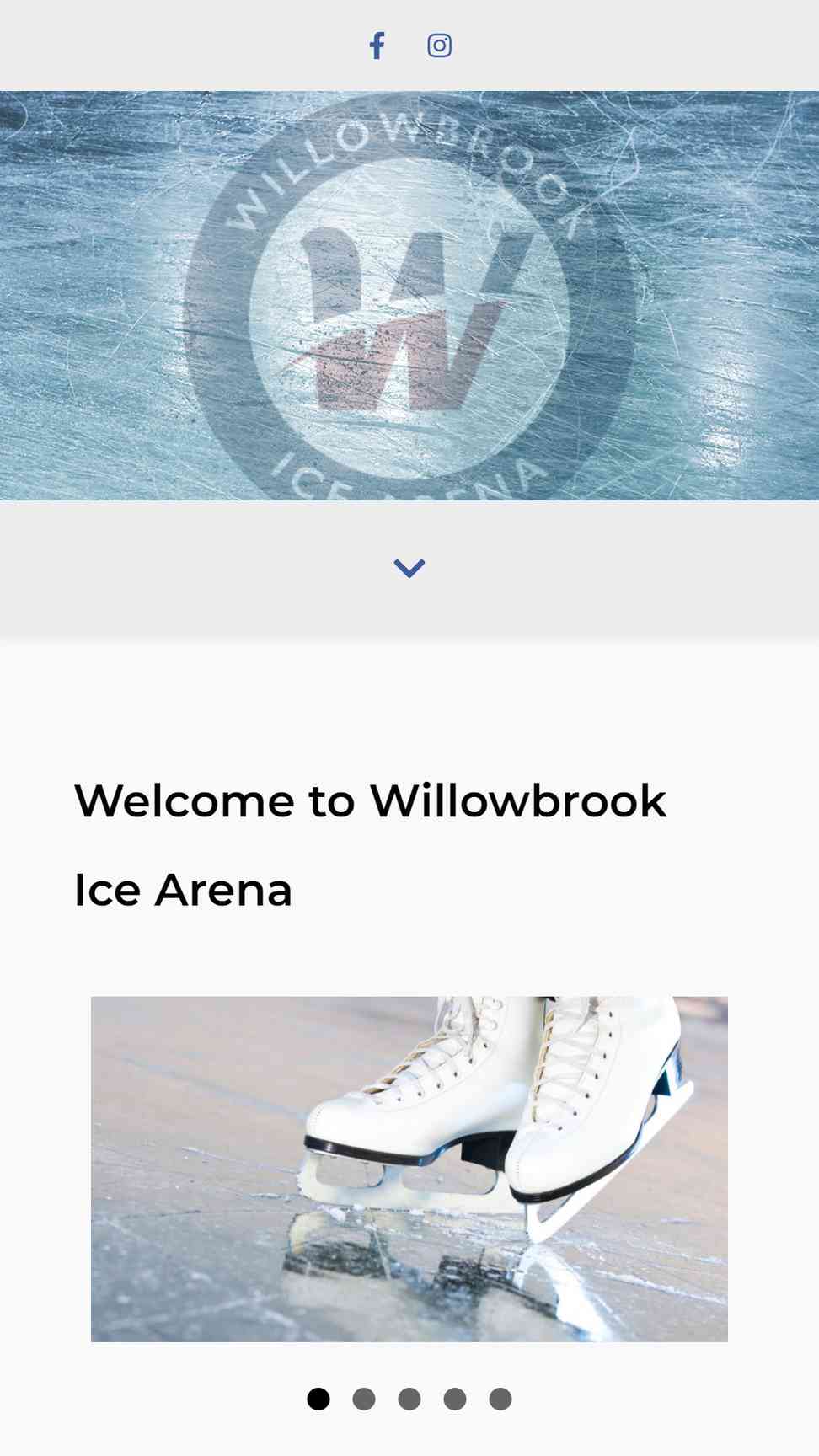Go to the second slide dot
Viewport: 819px width, 1456px height.
[x=364, y=1399]
